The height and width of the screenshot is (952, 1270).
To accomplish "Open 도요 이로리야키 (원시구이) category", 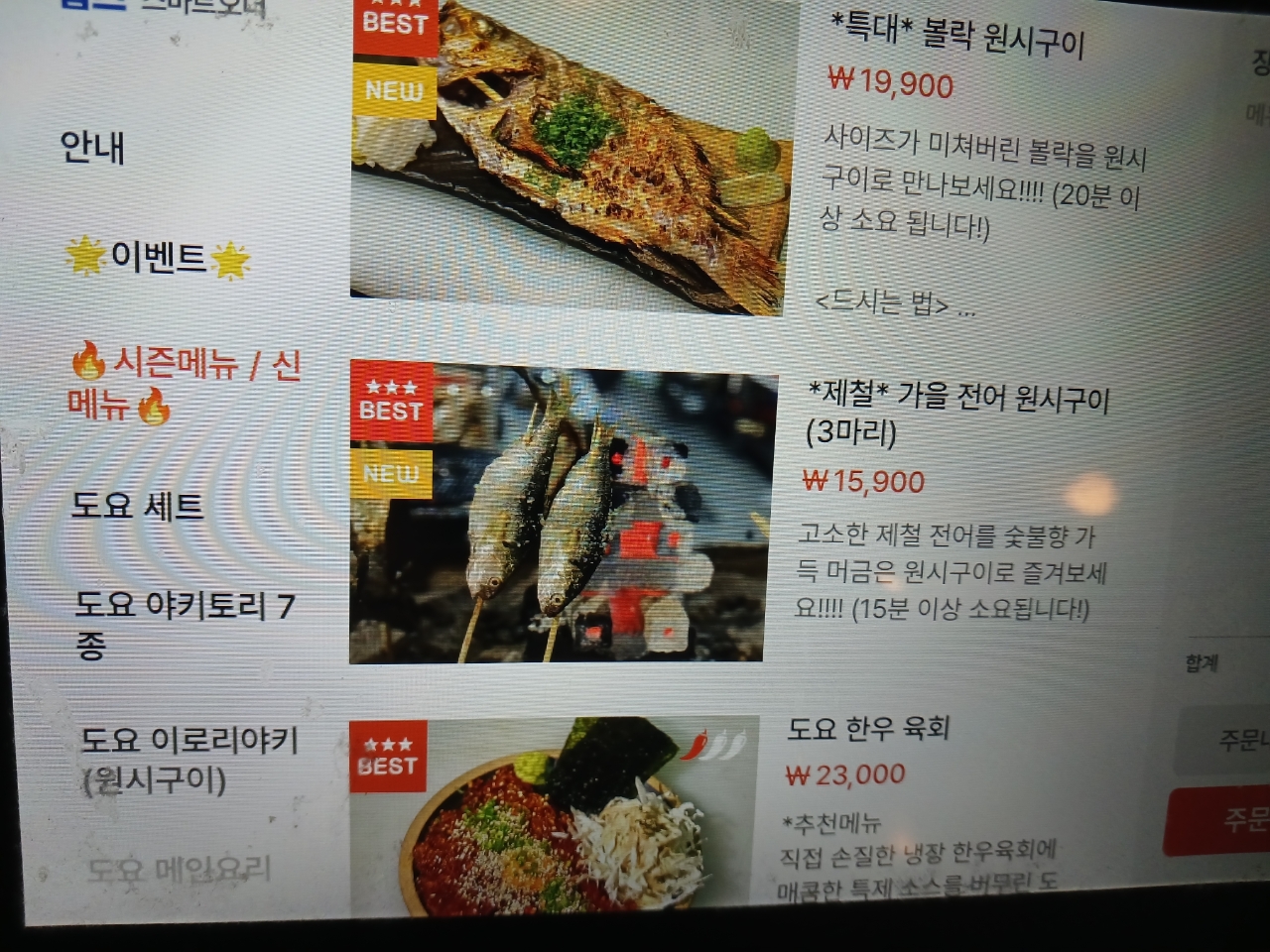I will (189, 760).
